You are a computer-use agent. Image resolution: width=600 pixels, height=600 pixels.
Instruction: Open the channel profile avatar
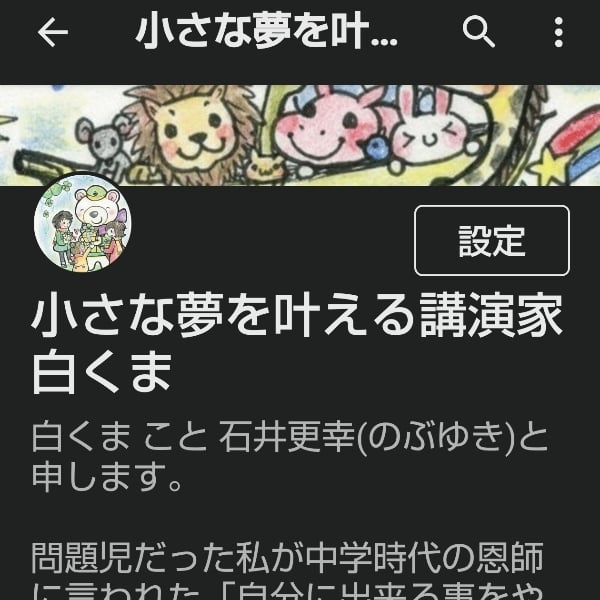83,226
